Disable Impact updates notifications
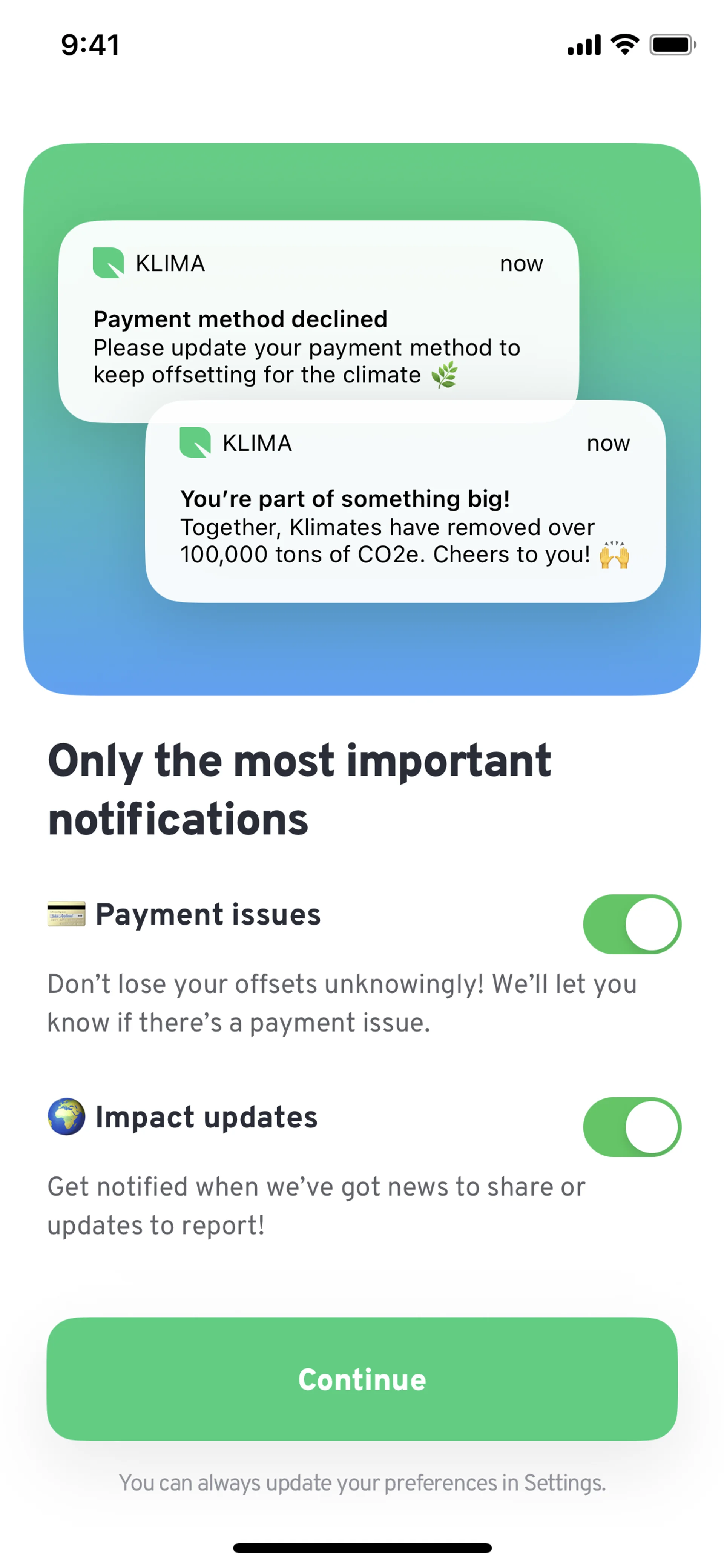The height and width of the screenshot is (1568, 724). click(632, 1127)
